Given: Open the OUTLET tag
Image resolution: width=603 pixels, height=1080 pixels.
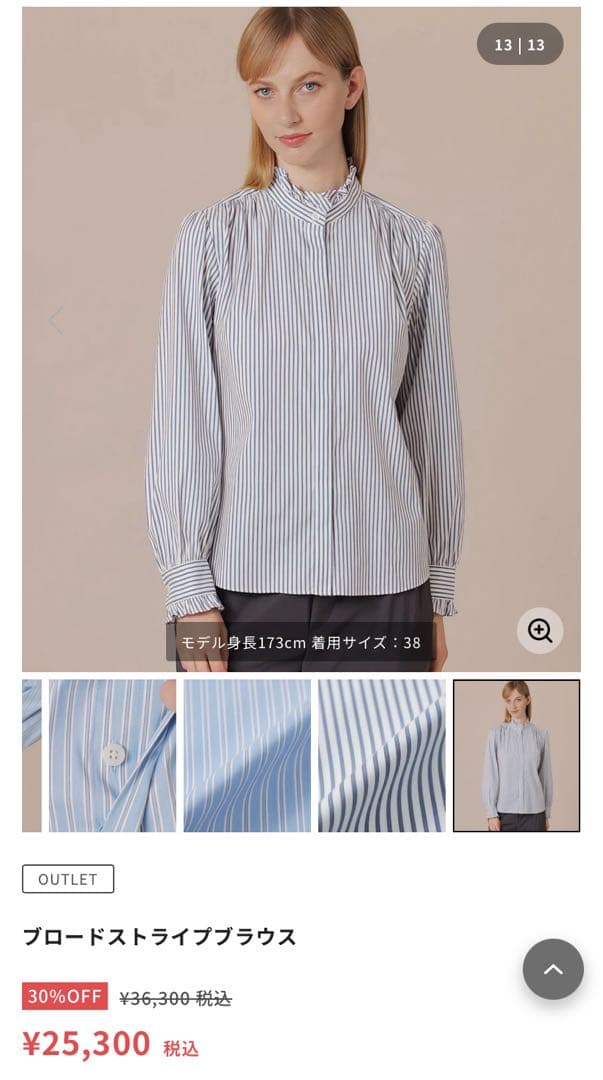Looking at the screenshot, I should pos(68,879).
